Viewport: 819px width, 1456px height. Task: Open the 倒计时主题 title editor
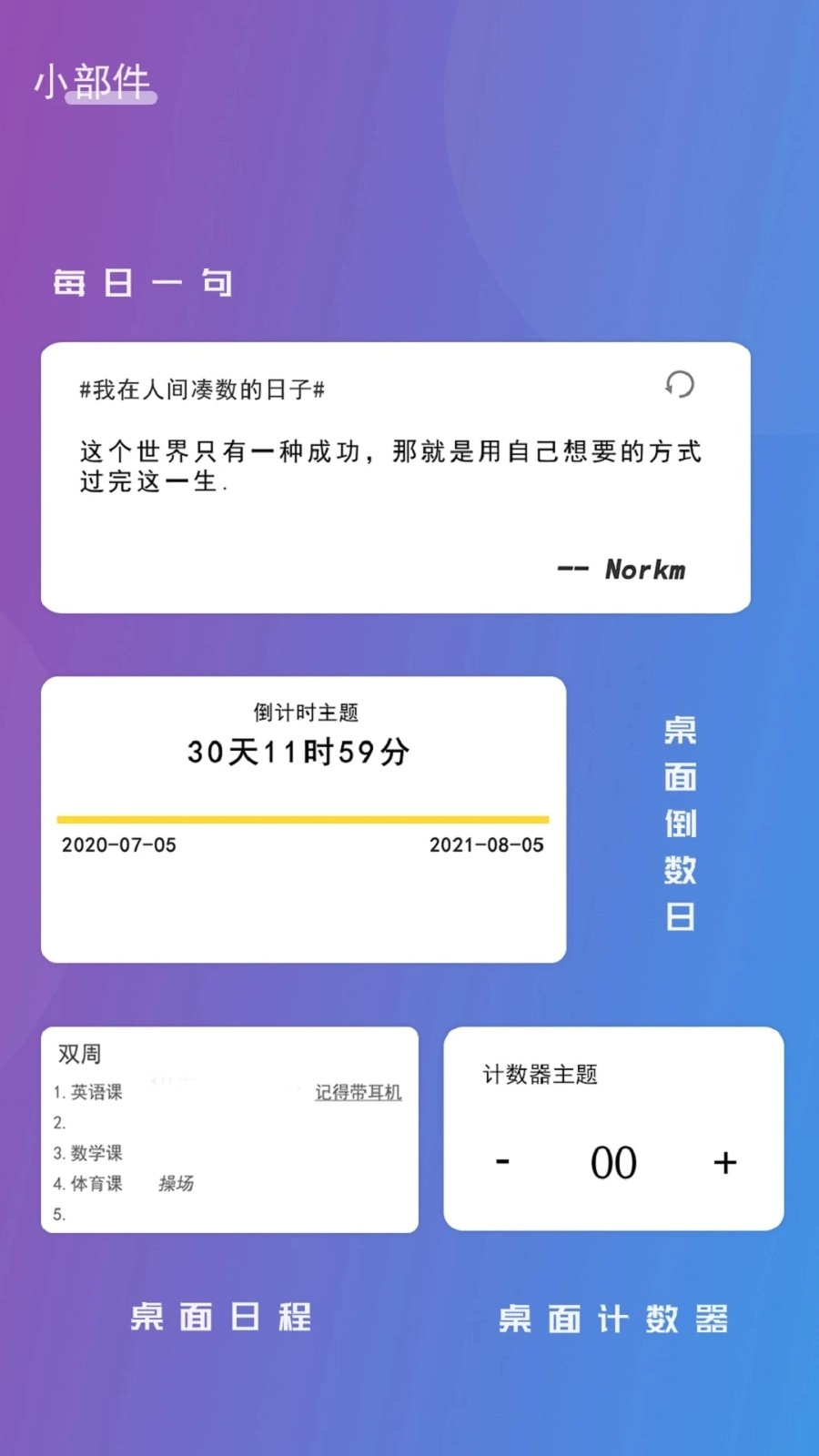tap(302, 713)
